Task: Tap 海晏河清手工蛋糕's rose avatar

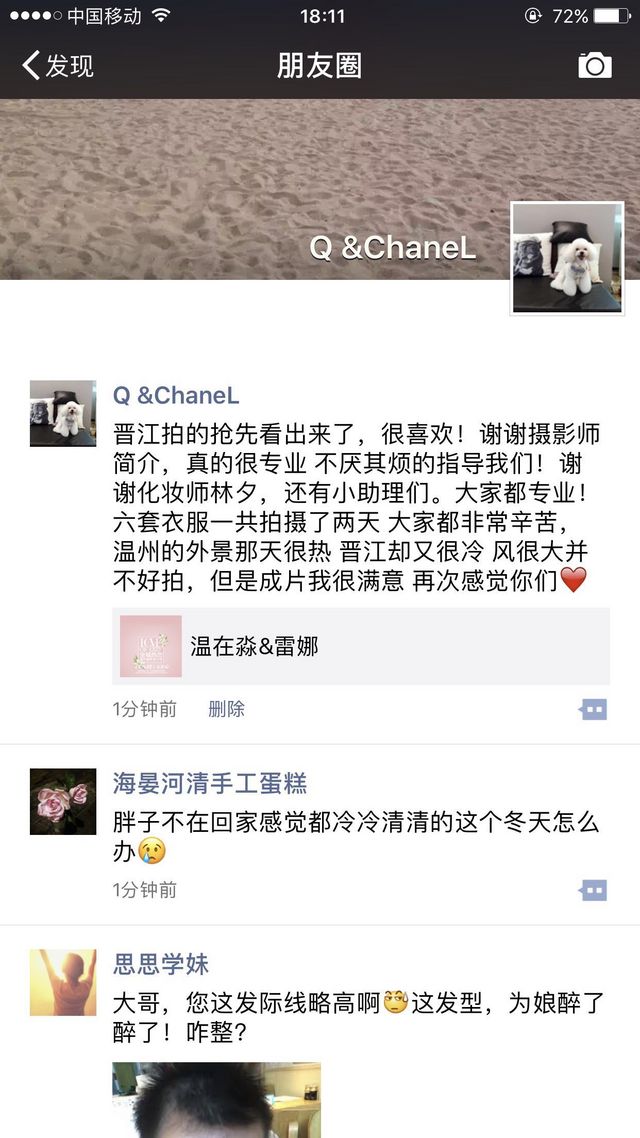Action: (x=63, y=801)
